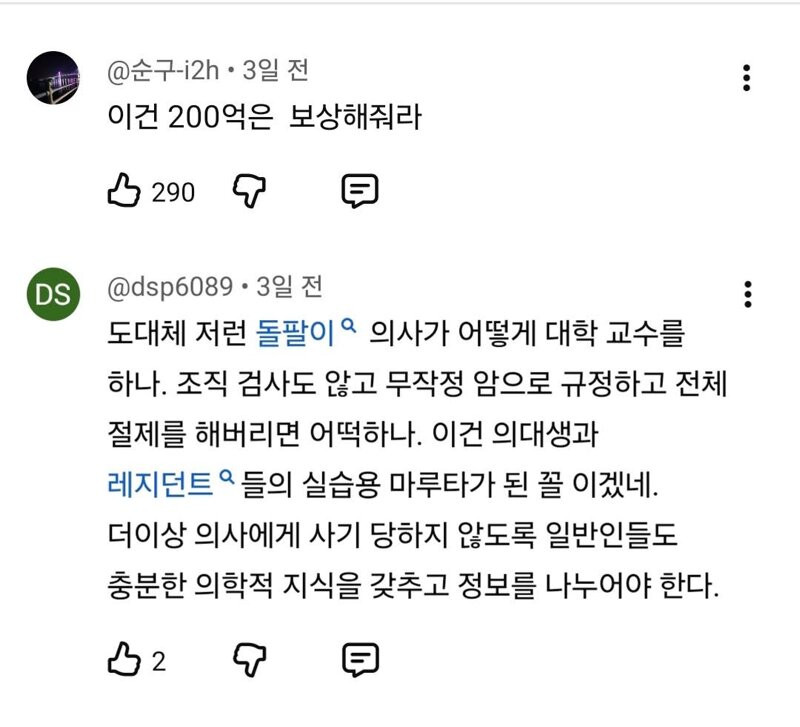Reply to @순구-i2h's comment
This screenshot has height=727, width=800.
[x=359, y=190]
